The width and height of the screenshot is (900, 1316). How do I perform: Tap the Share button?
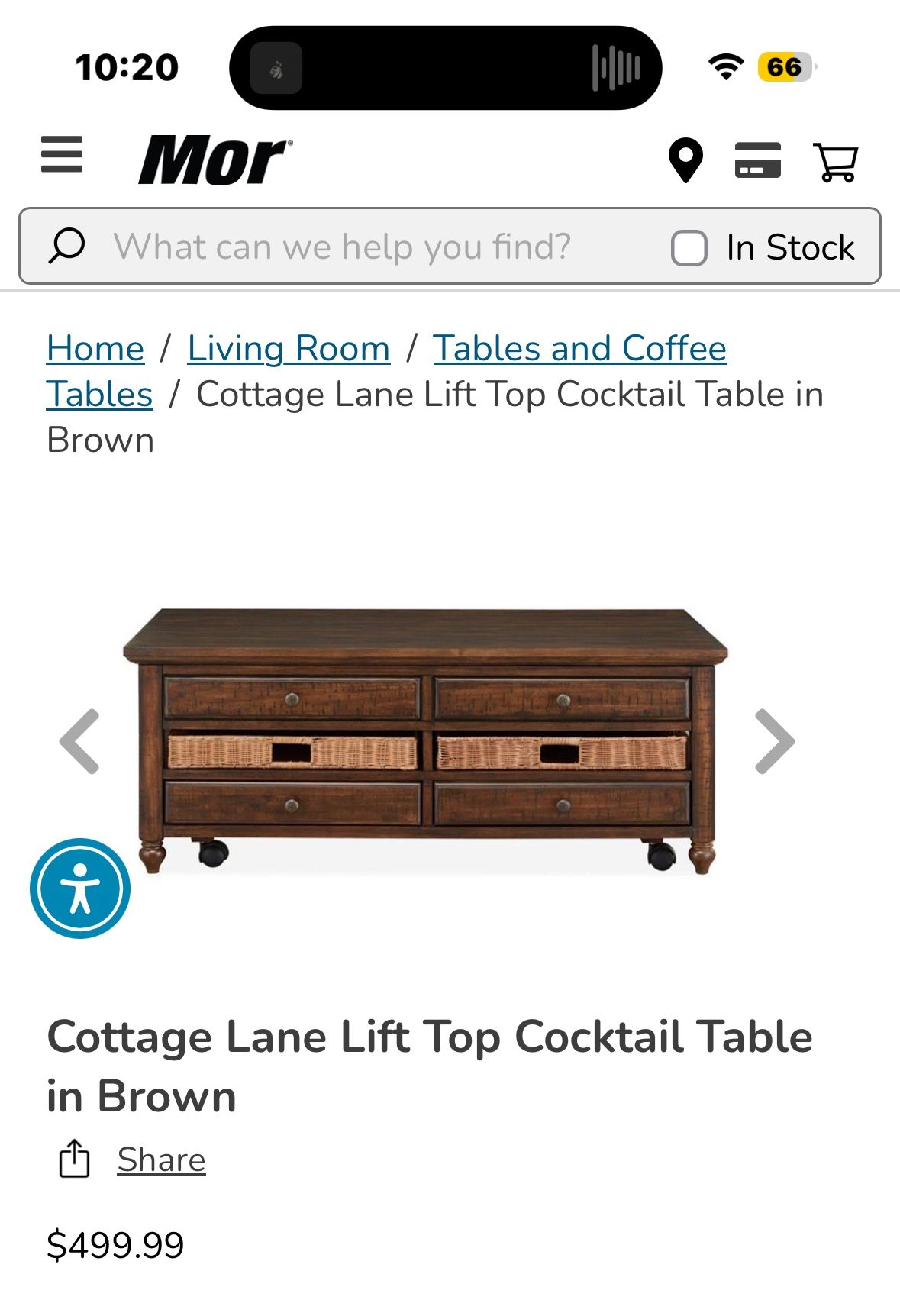point(159,1158)
